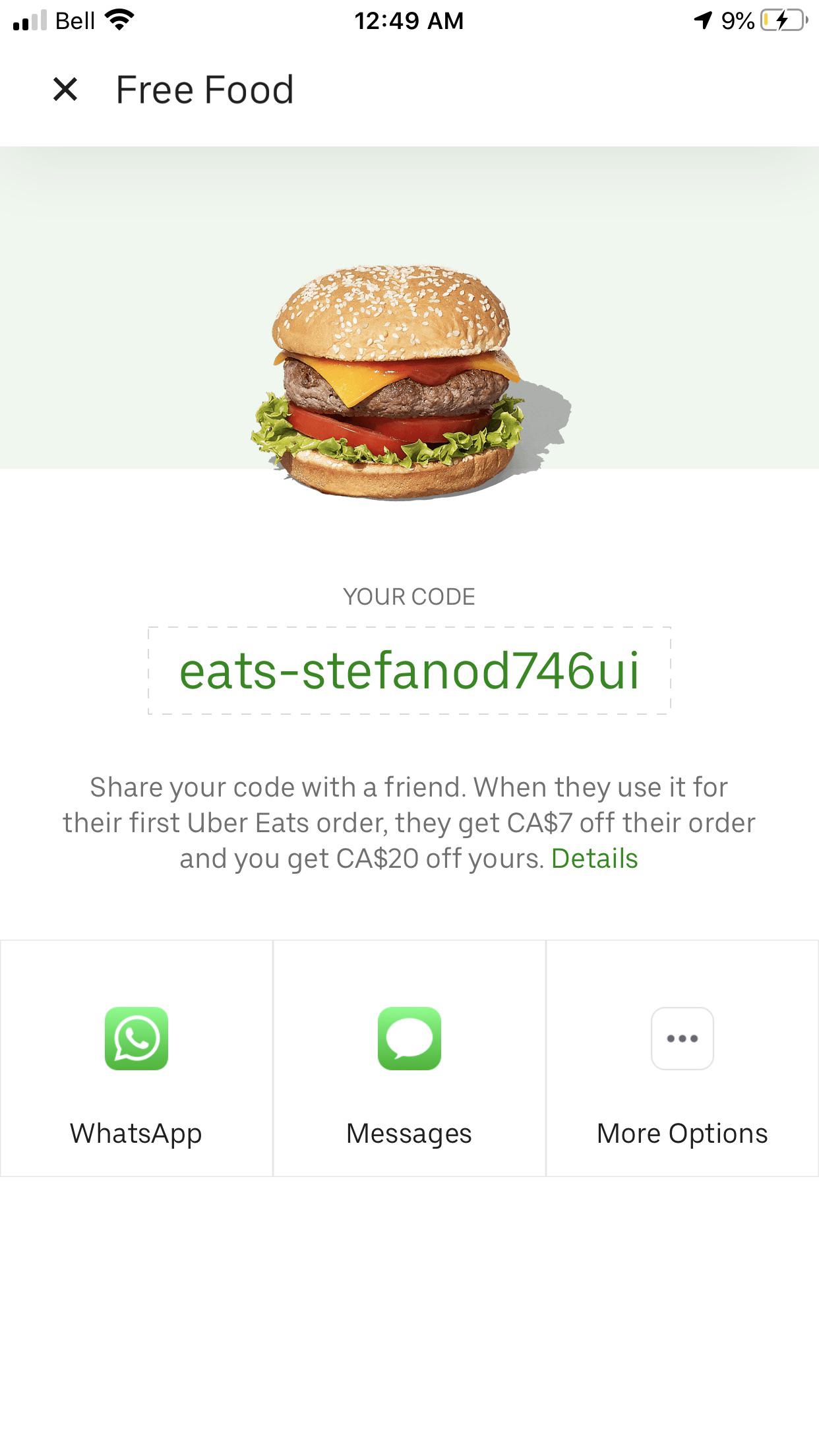Close the Free Food screen
The height and width of the screenshot is (1456, 819).
pos(64,89)
